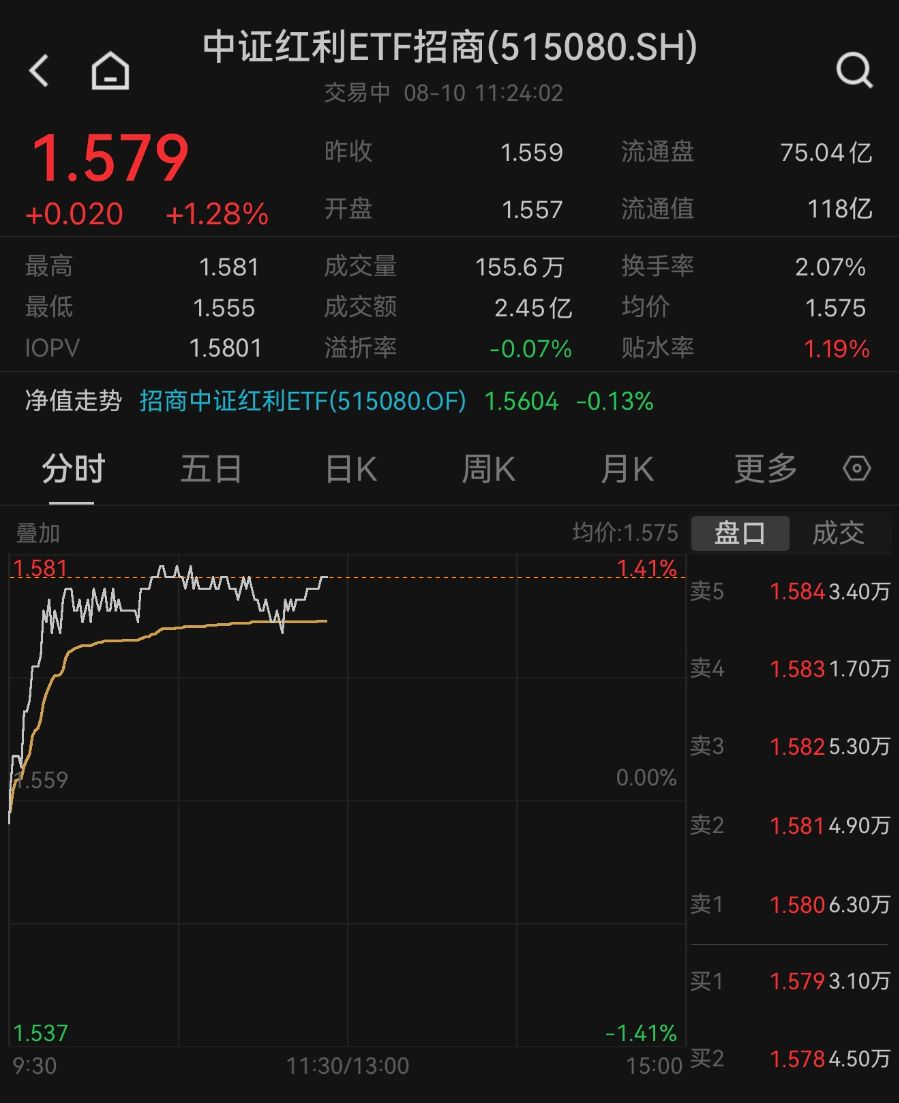
Task: Open the search magnifier
Action: 854,70
